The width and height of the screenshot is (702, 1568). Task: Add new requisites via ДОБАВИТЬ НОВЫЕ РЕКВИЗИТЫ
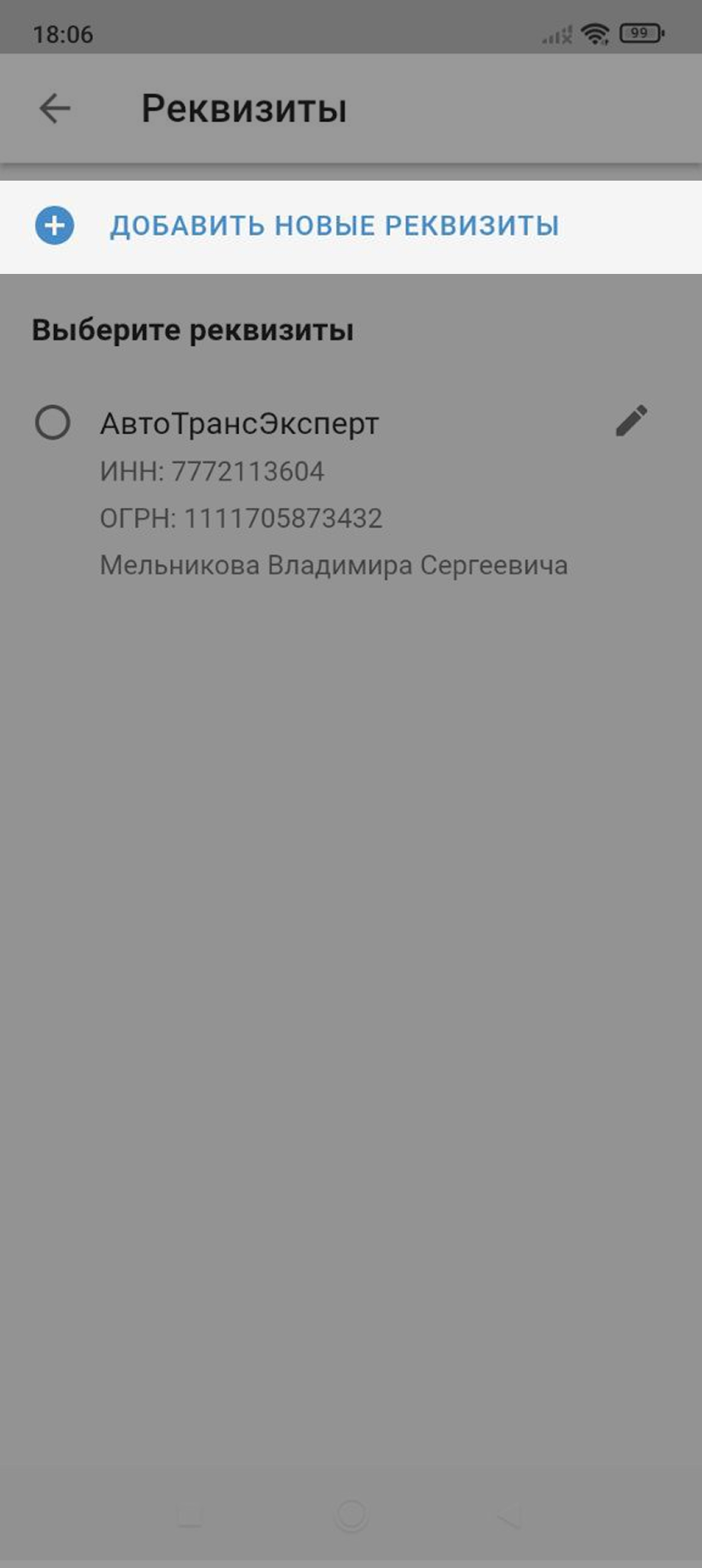coord(333,226)
